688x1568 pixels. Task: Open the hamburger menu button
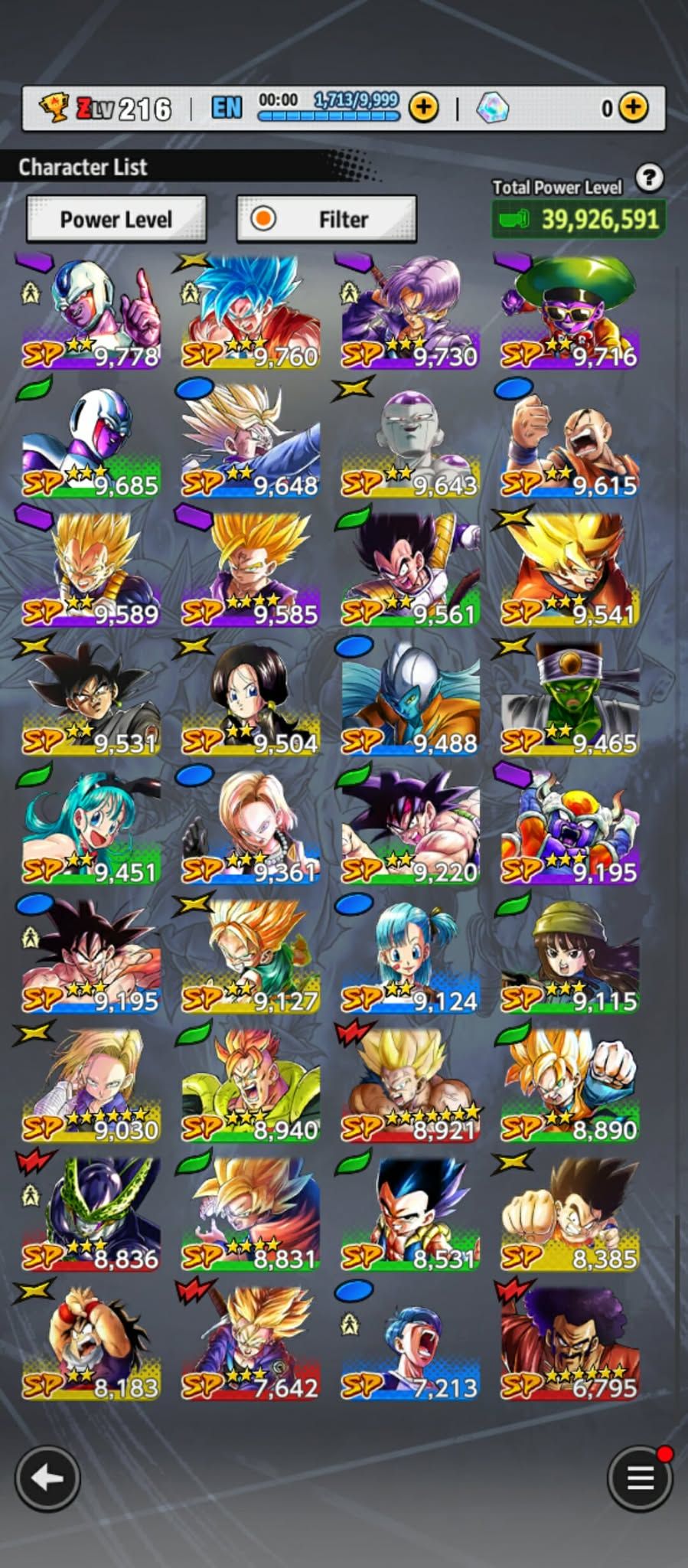pyautogui.click(x=640, y=1478)
